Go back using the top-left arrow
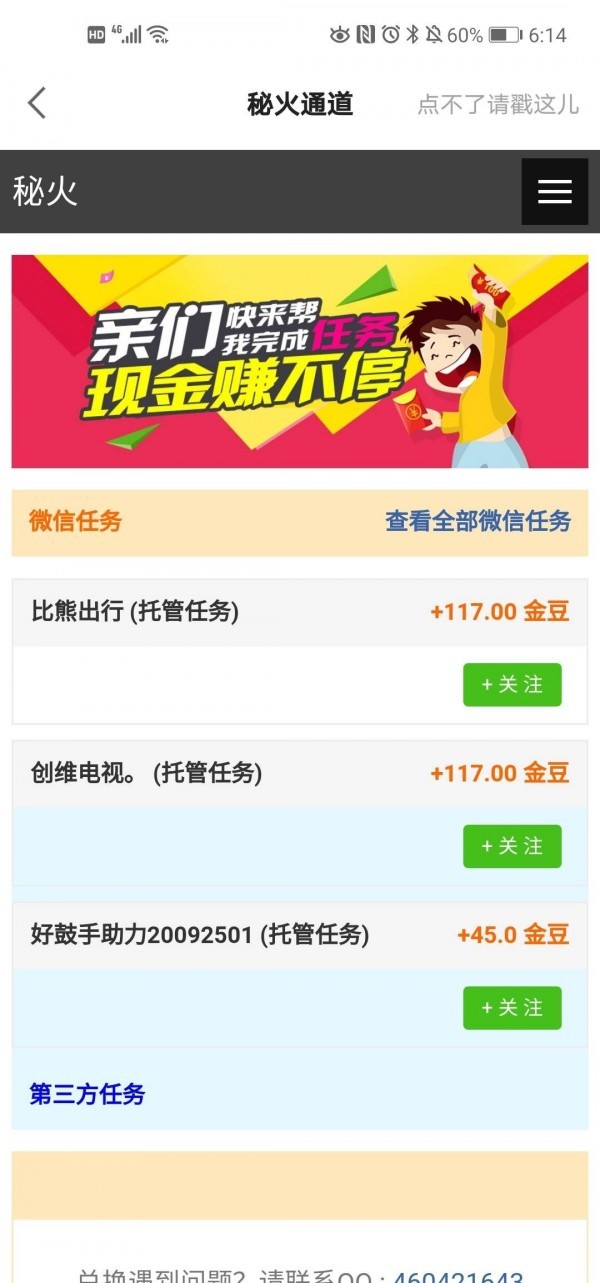The width and height of the screenshot is (600, 1283). coord(37,103)
